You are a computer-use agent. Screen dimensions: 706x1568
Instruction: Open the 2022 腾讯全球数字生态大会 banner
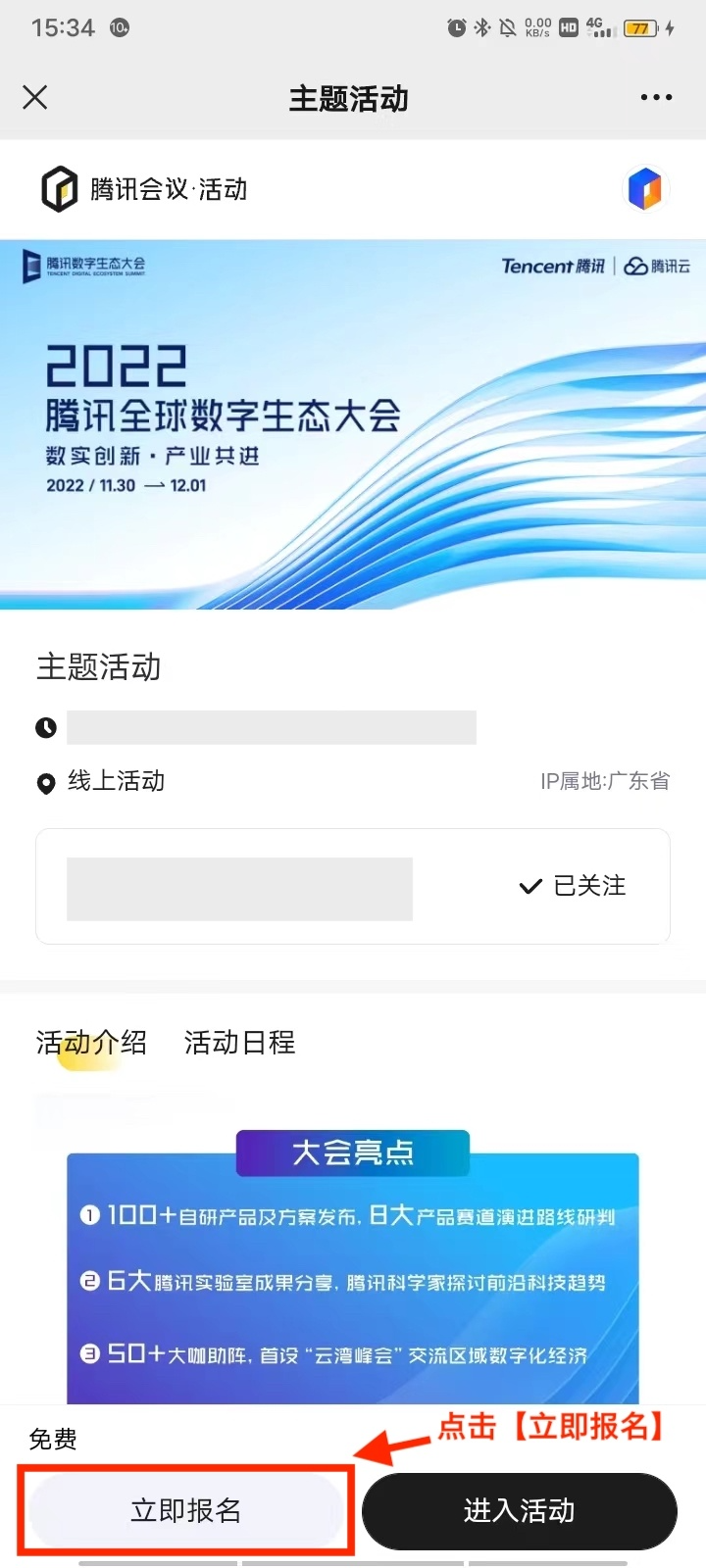[x=353, y=423]
